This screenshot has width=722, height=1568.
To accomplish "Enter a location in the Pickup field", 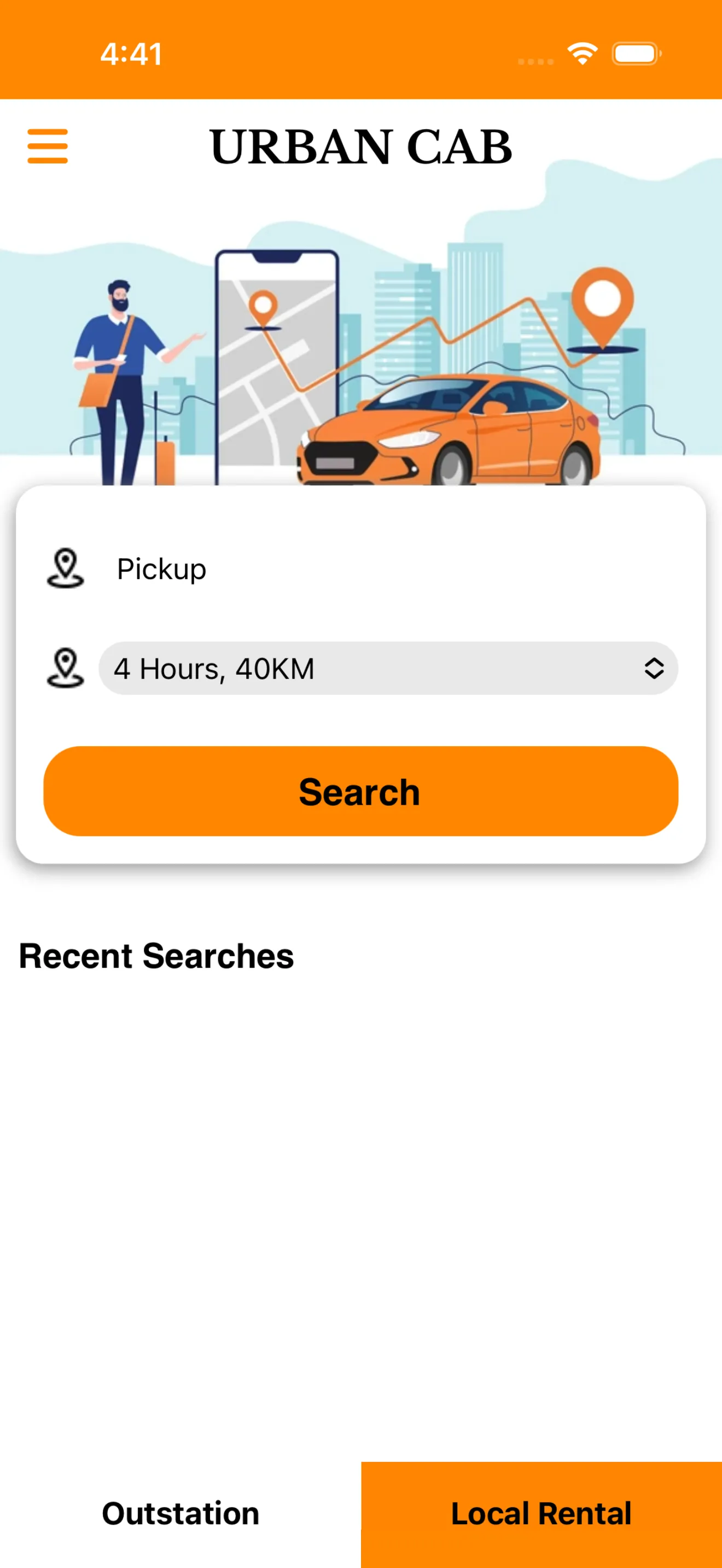I will point(389,569).
